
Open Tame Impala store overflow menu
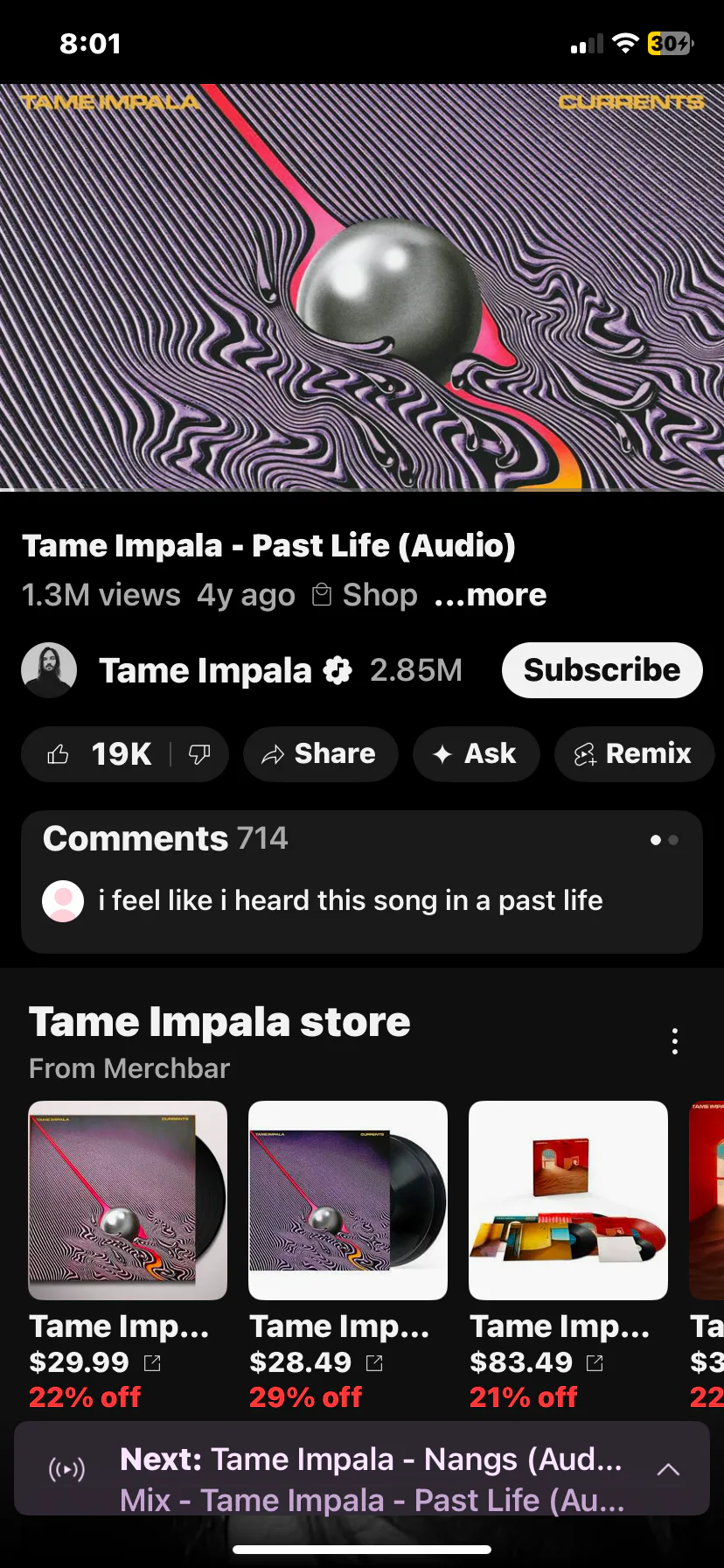point(674,1041)
